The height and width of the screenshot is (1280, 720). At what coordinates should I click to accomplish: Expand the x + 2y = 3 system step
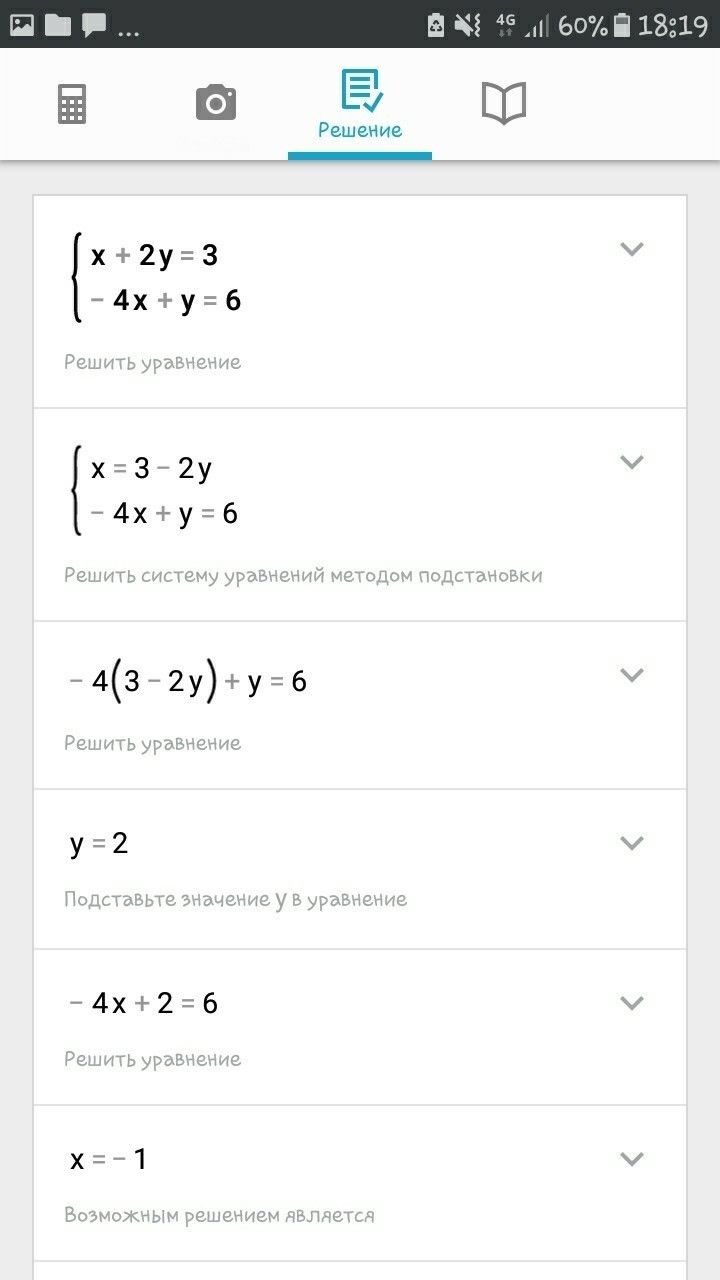click(631, 249)
